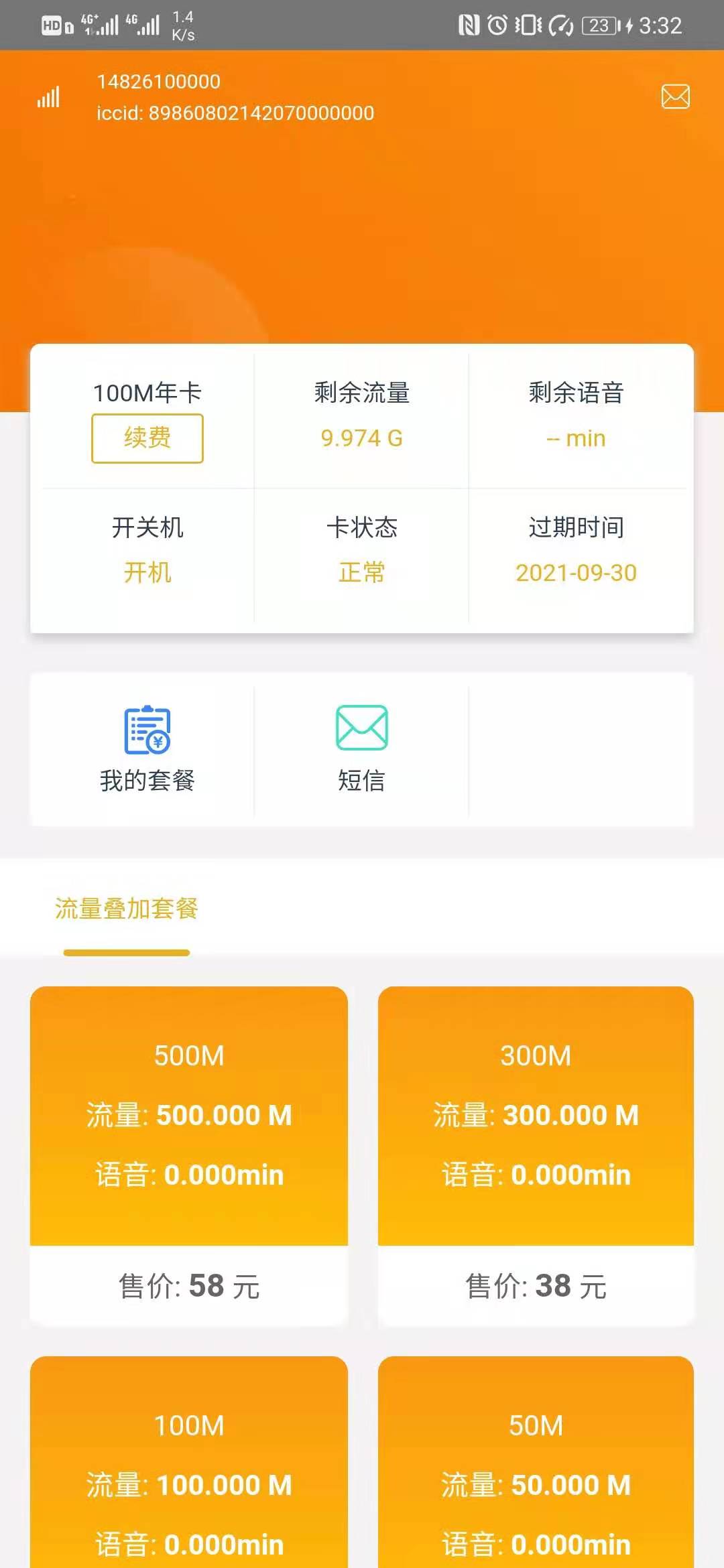Open 我的套餐 my plans

(x=147, y=749)
